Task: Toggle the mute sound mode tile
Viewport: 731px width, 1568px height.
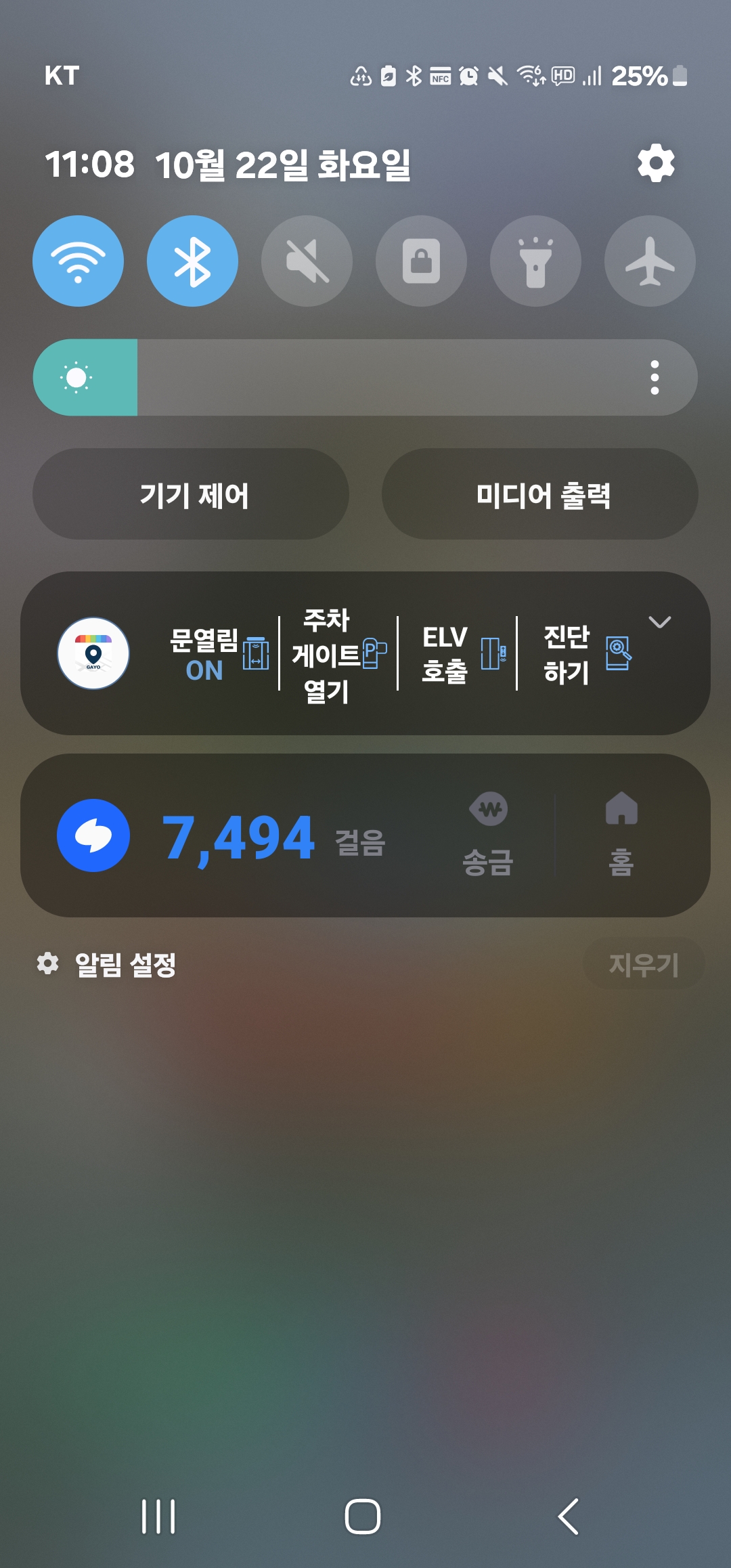Action: [307, 261]
